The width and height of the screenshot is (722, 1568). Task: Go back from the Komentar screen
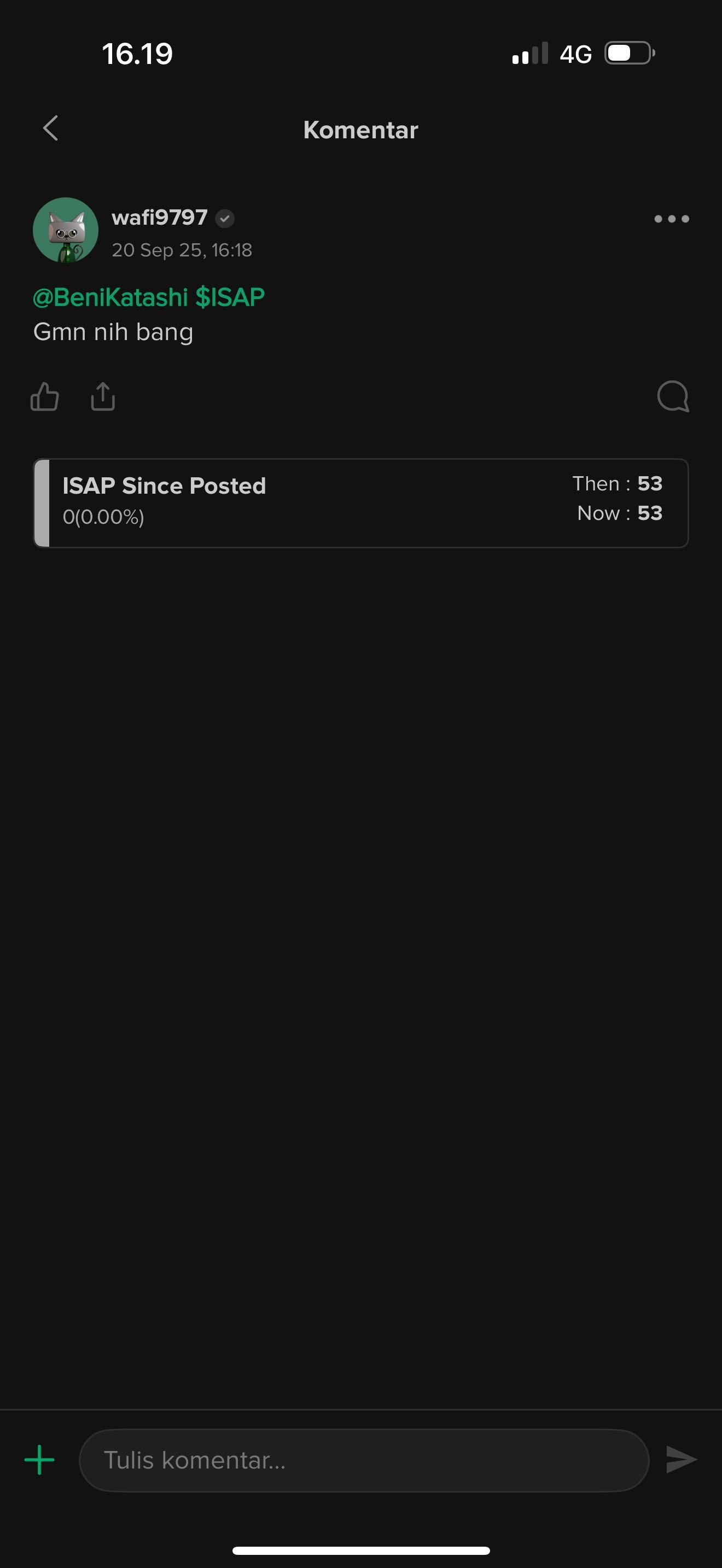tap(50, 128)
